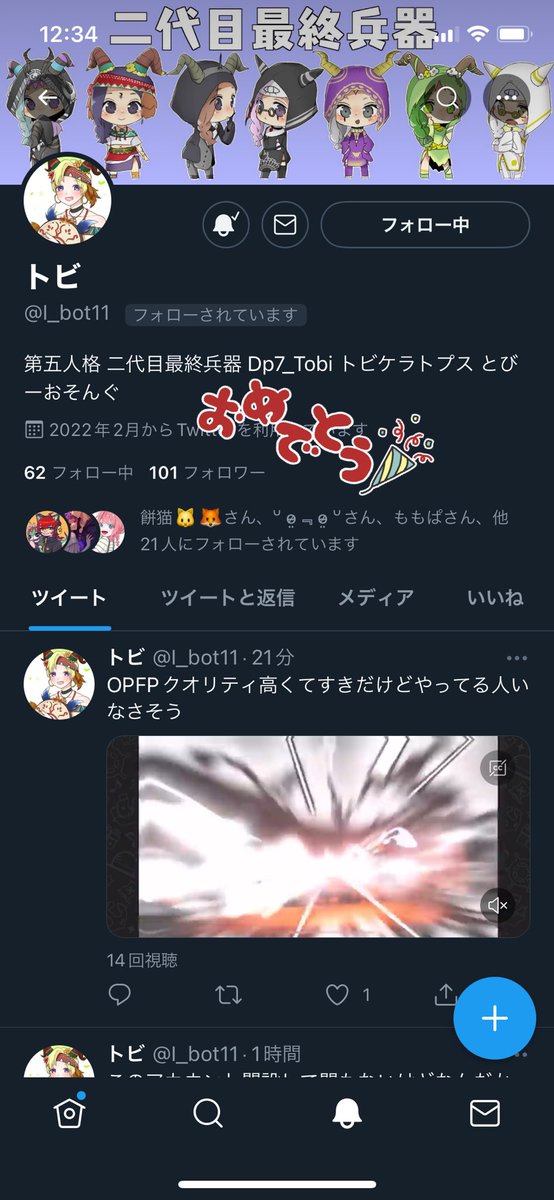The height and width of the screenshot is (1200, 554).
Task: Open the 101 フォロワー list
Action: [x=207, y=472]
